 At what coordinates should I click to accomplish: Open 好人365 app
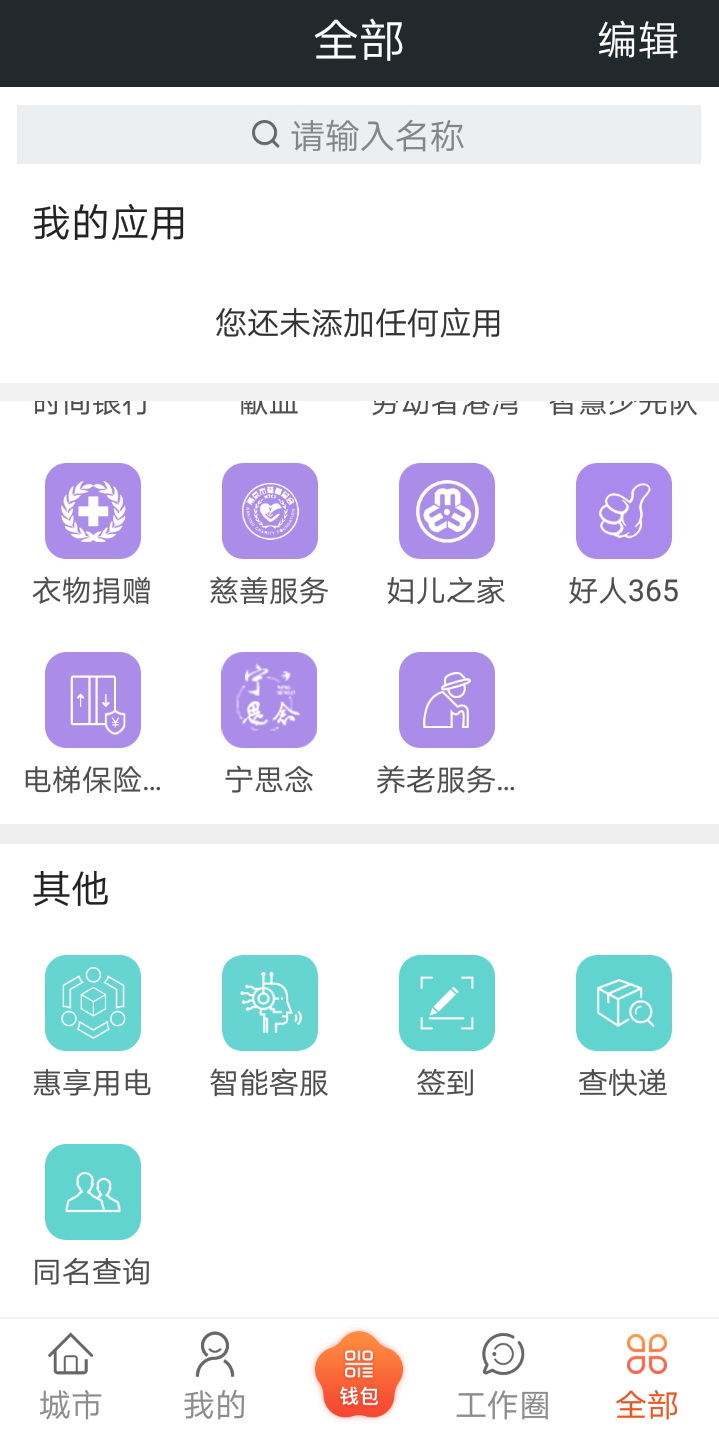pyautogui.click(x=623, y=534)
